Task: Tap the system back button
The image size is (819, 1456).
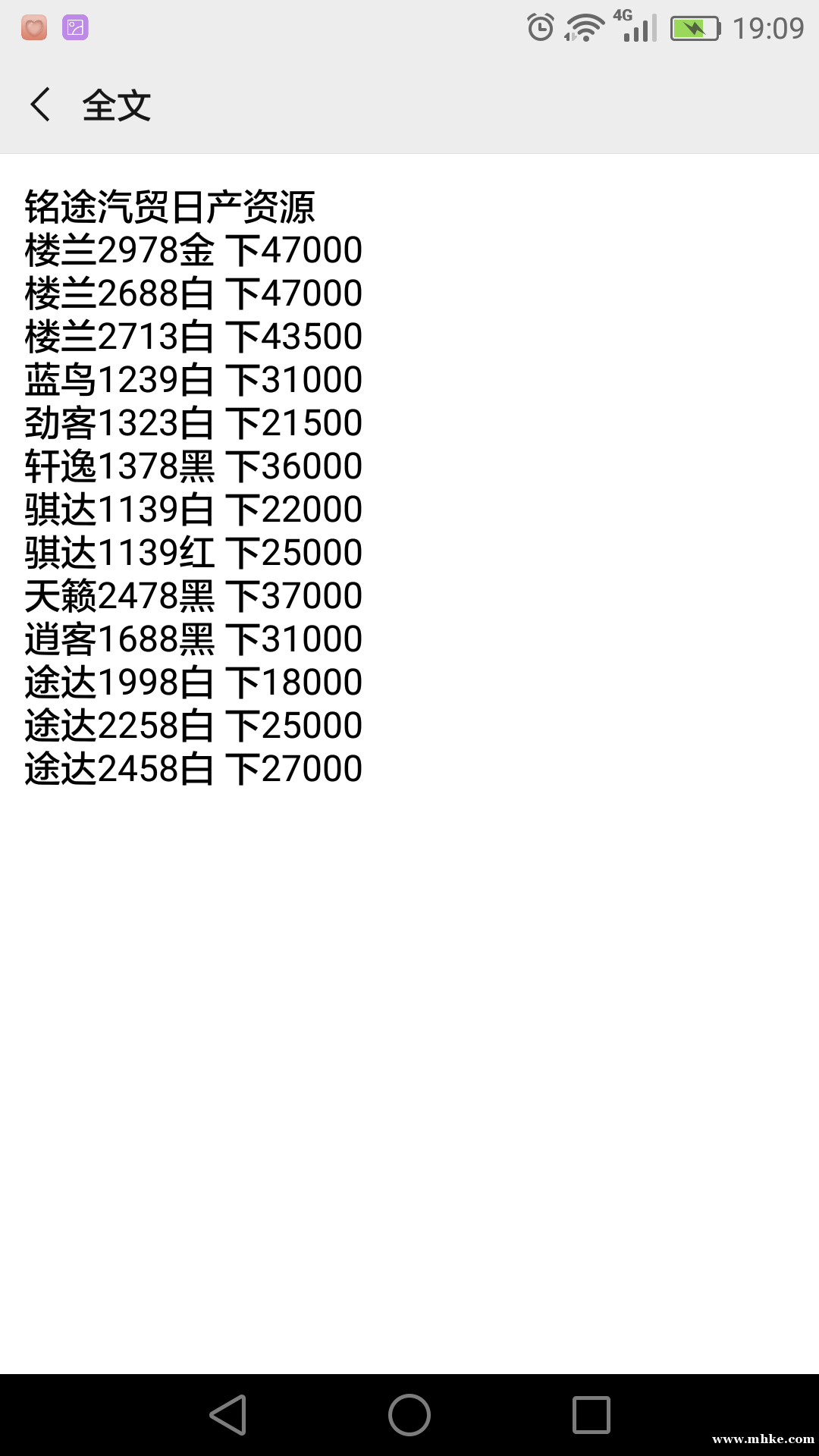Action: point(228,1415)
